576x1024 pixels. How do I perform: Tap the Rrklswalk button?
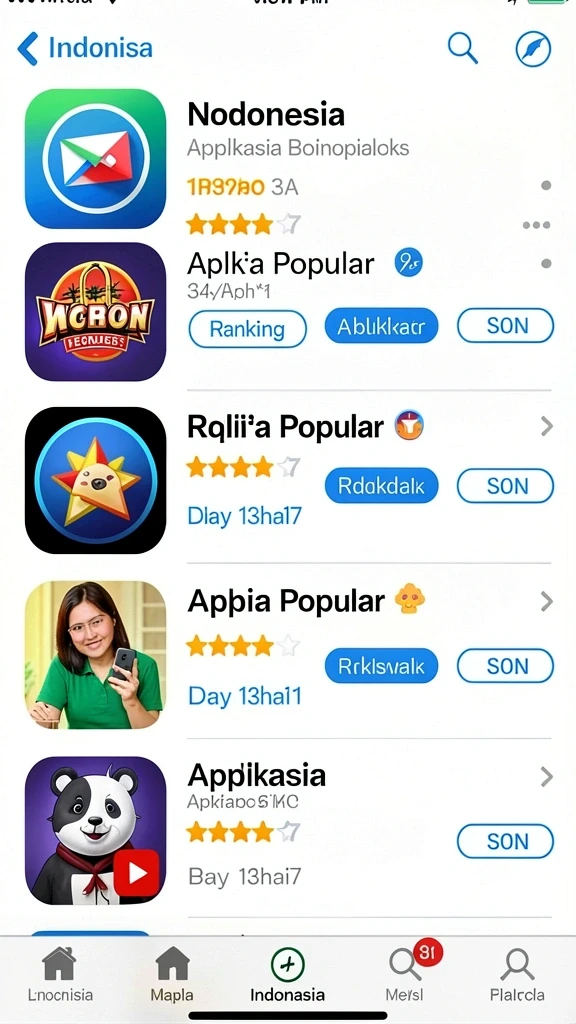[381, 666]
